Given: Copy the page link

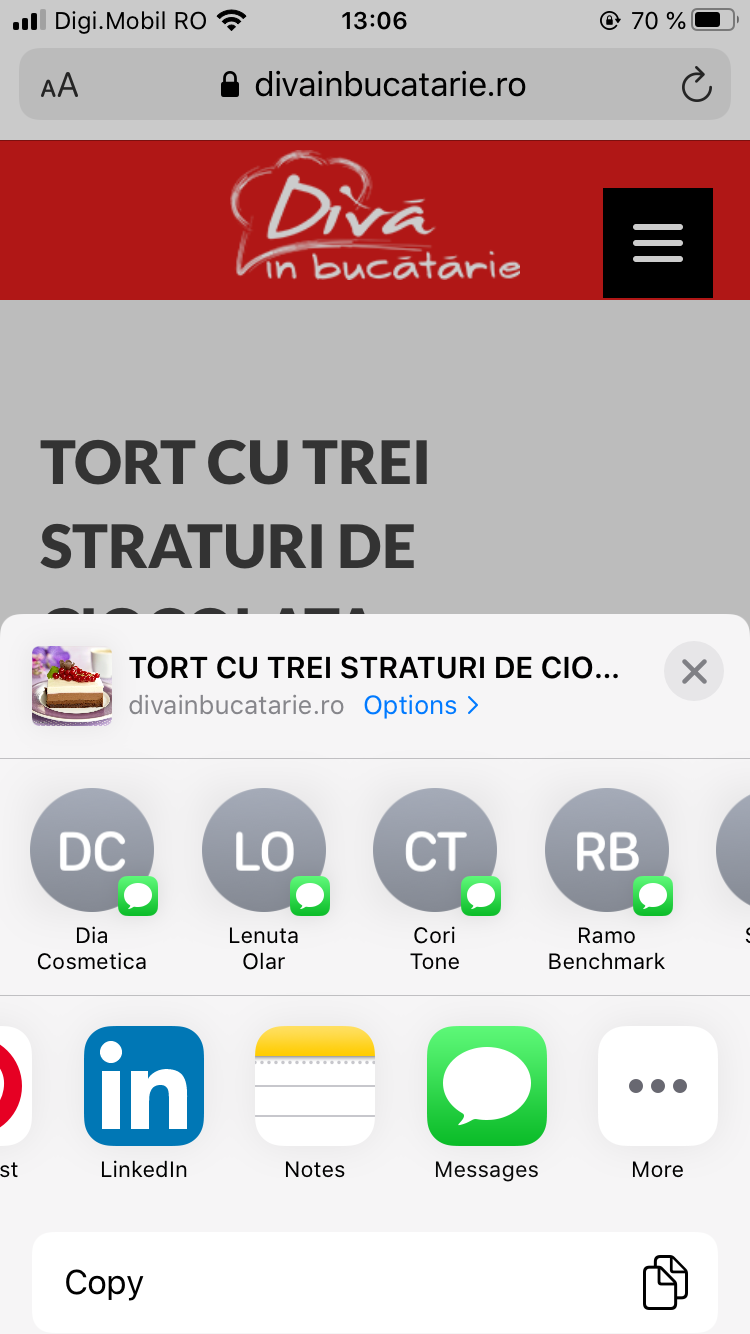Looking at the screenshot, I should pyautogui.click(x=375, y=1282).
